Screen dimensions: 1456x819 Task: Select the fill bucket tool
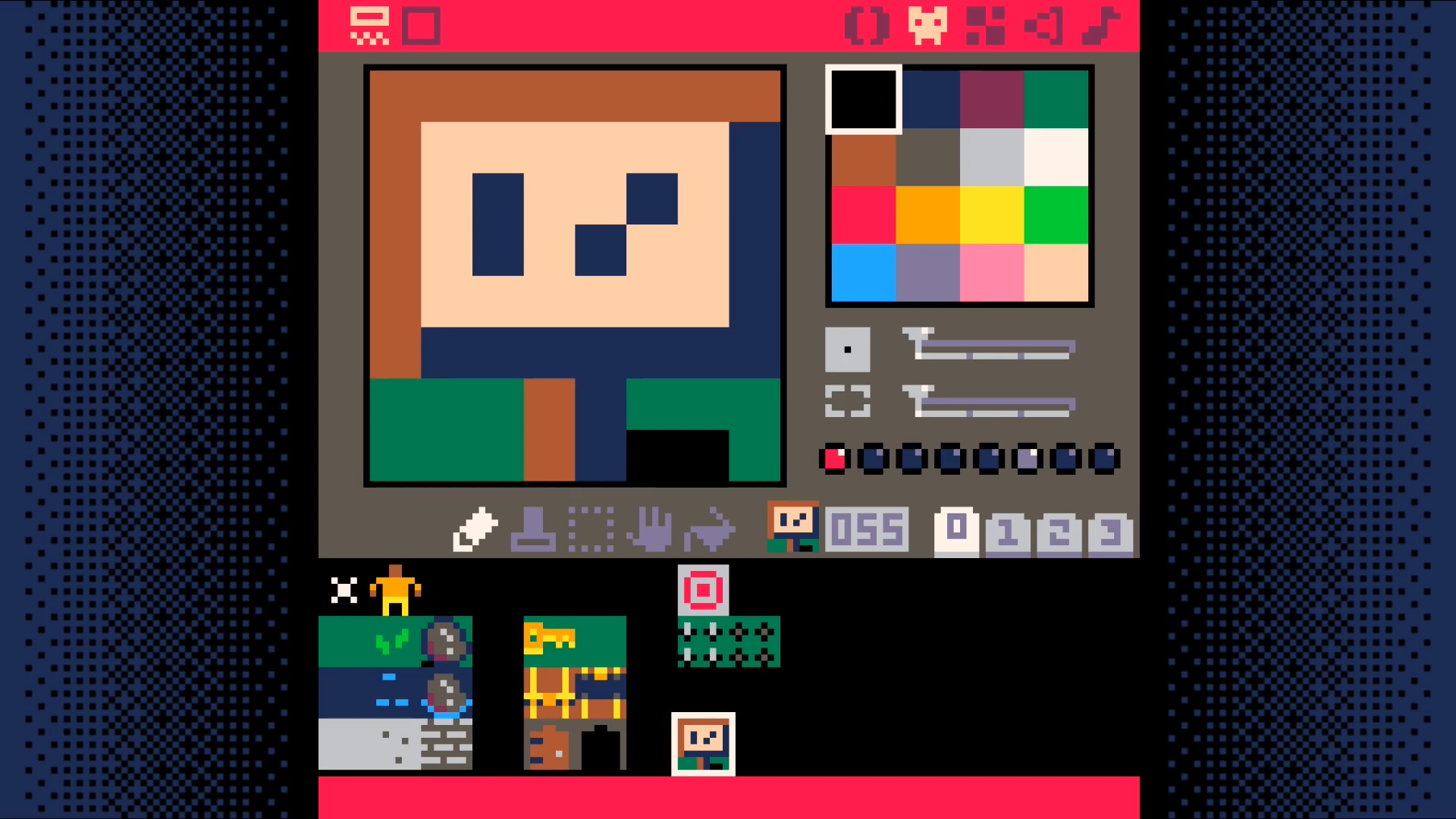tap(709, 529)
